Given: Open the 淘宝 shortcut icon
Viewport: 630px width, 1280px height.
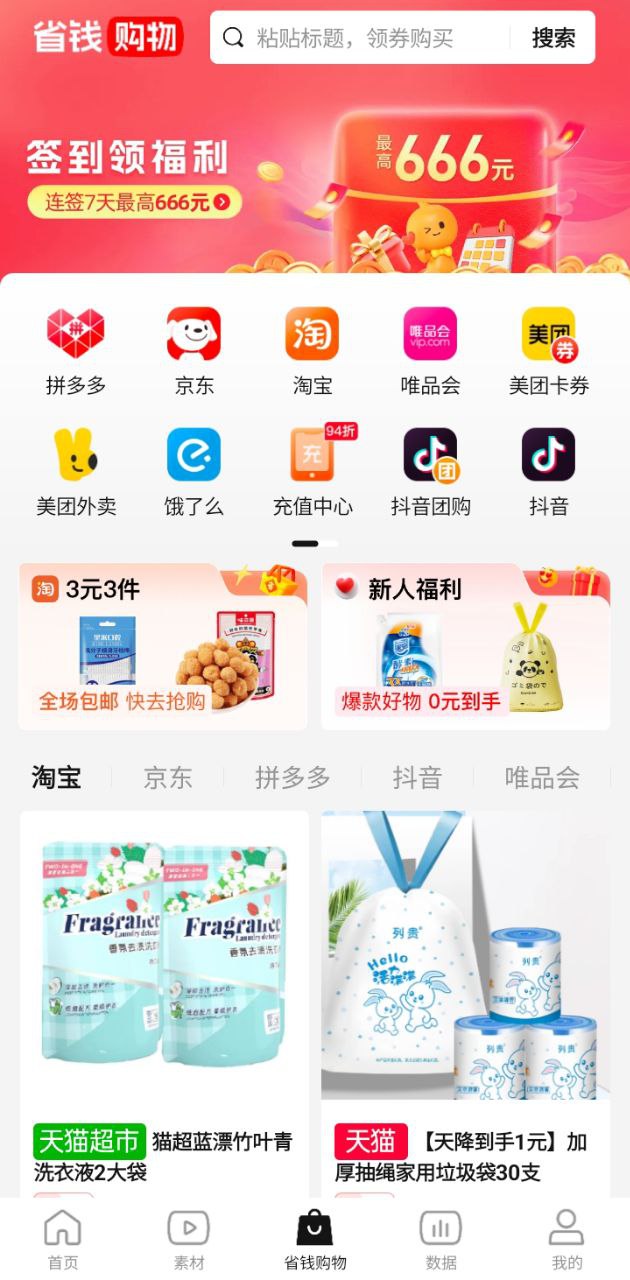Looking at the screenshot, I should 312,335.
